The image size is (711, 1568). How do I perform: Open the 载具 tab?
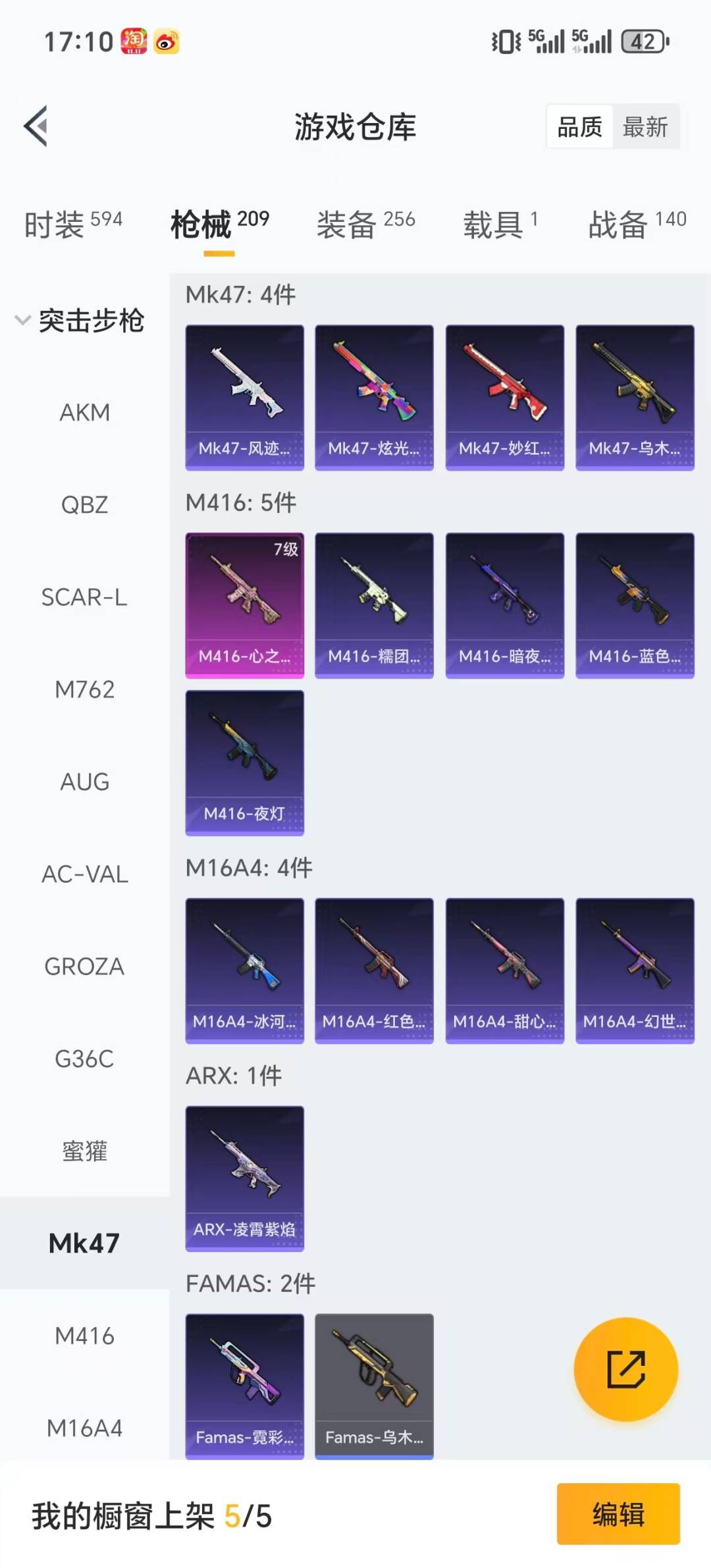tap(500, 224)
